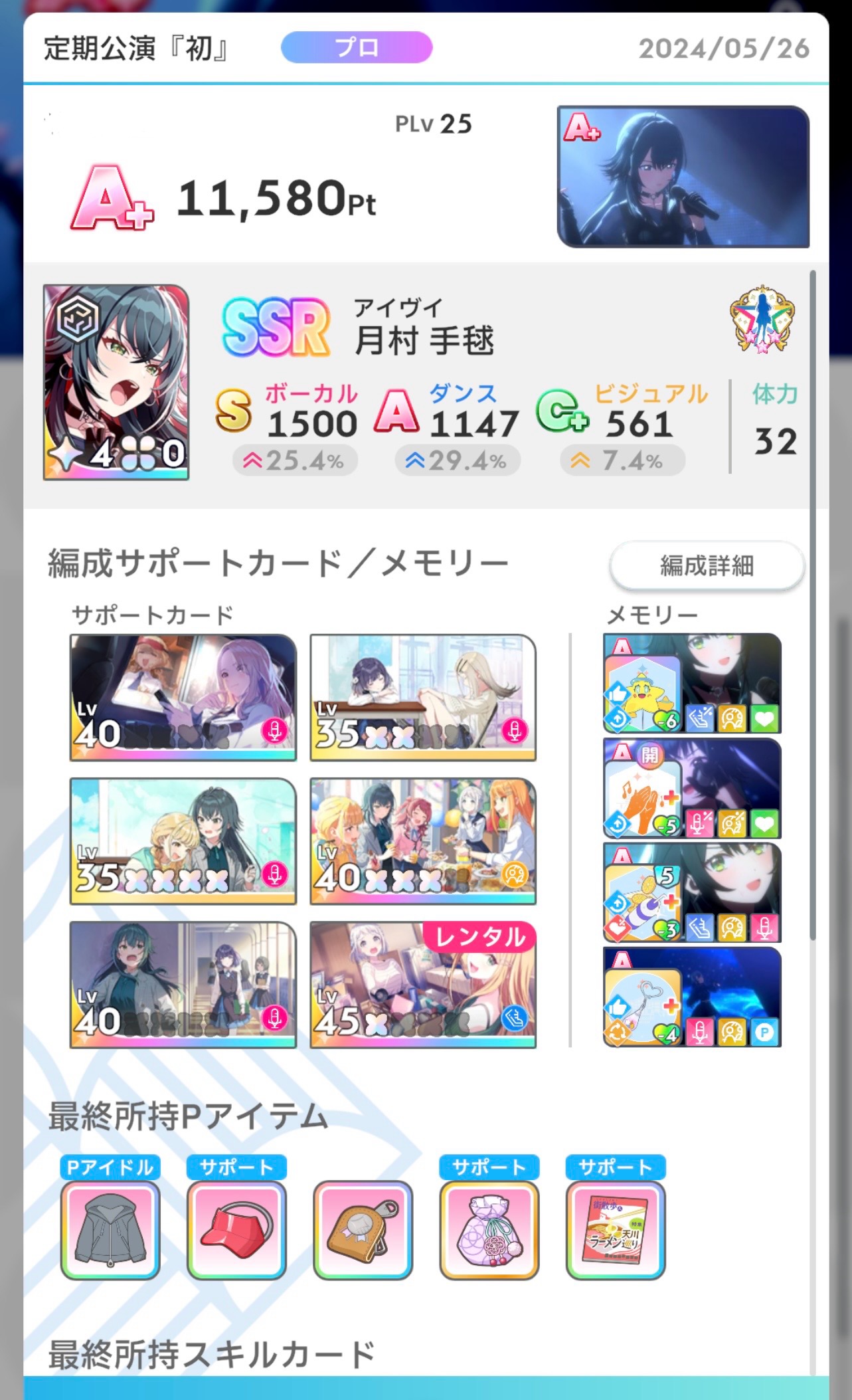The height and width of the screenshot is (1400, 852).
Task: Check the red visor cap item
Action: (236, 1230)
